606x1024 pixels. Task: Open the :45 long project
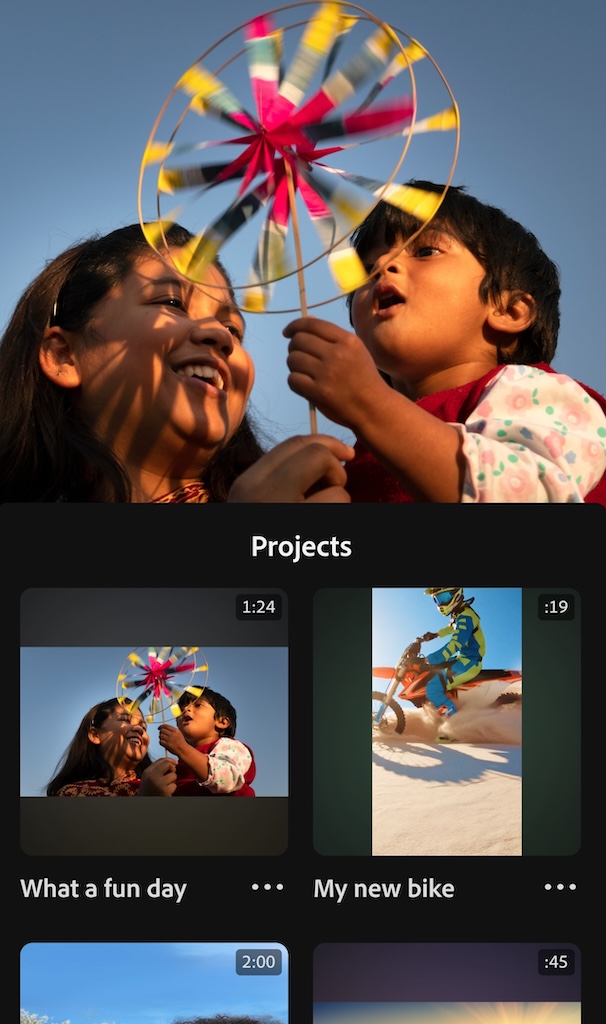click(x=447, y=983)
